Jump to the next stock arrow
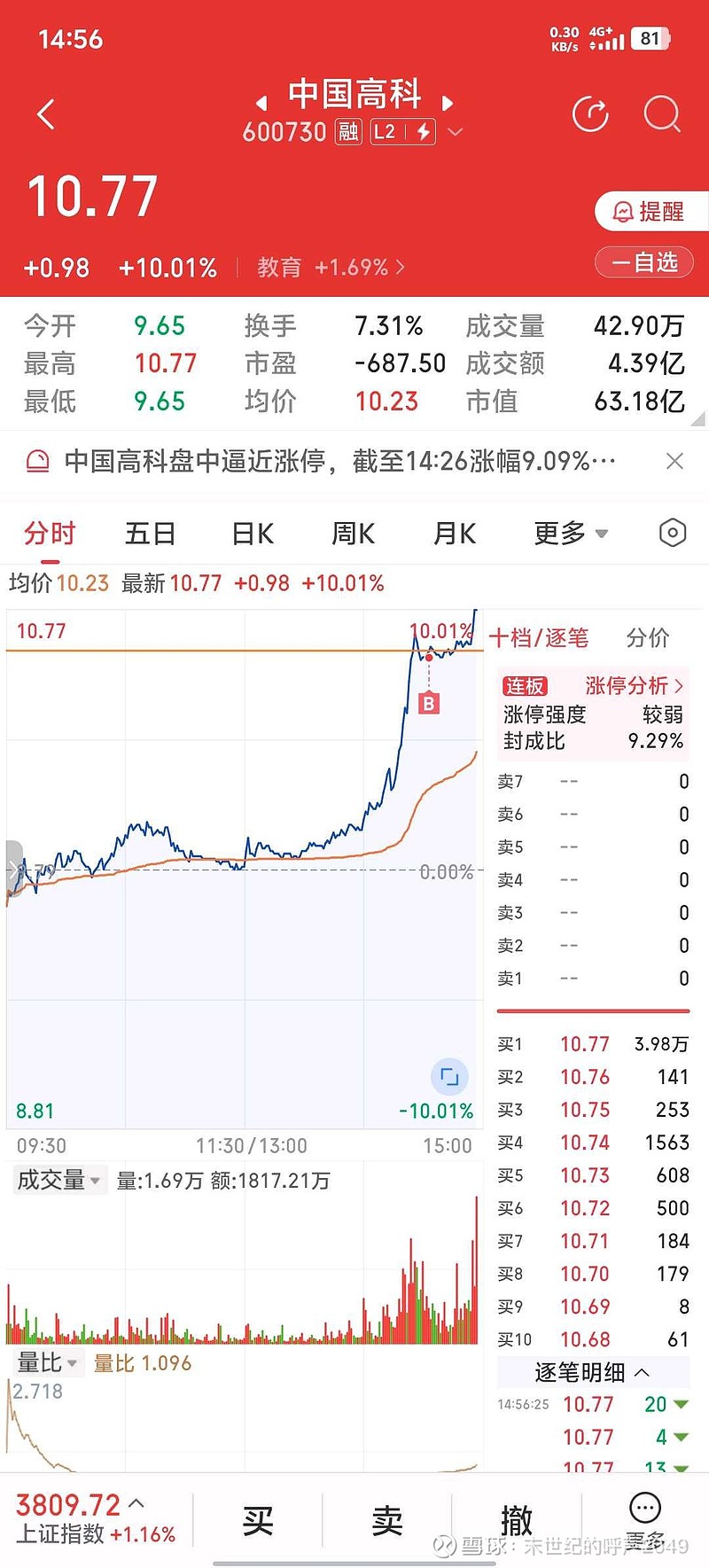The image size is (709, 1568). pos(448,103)
